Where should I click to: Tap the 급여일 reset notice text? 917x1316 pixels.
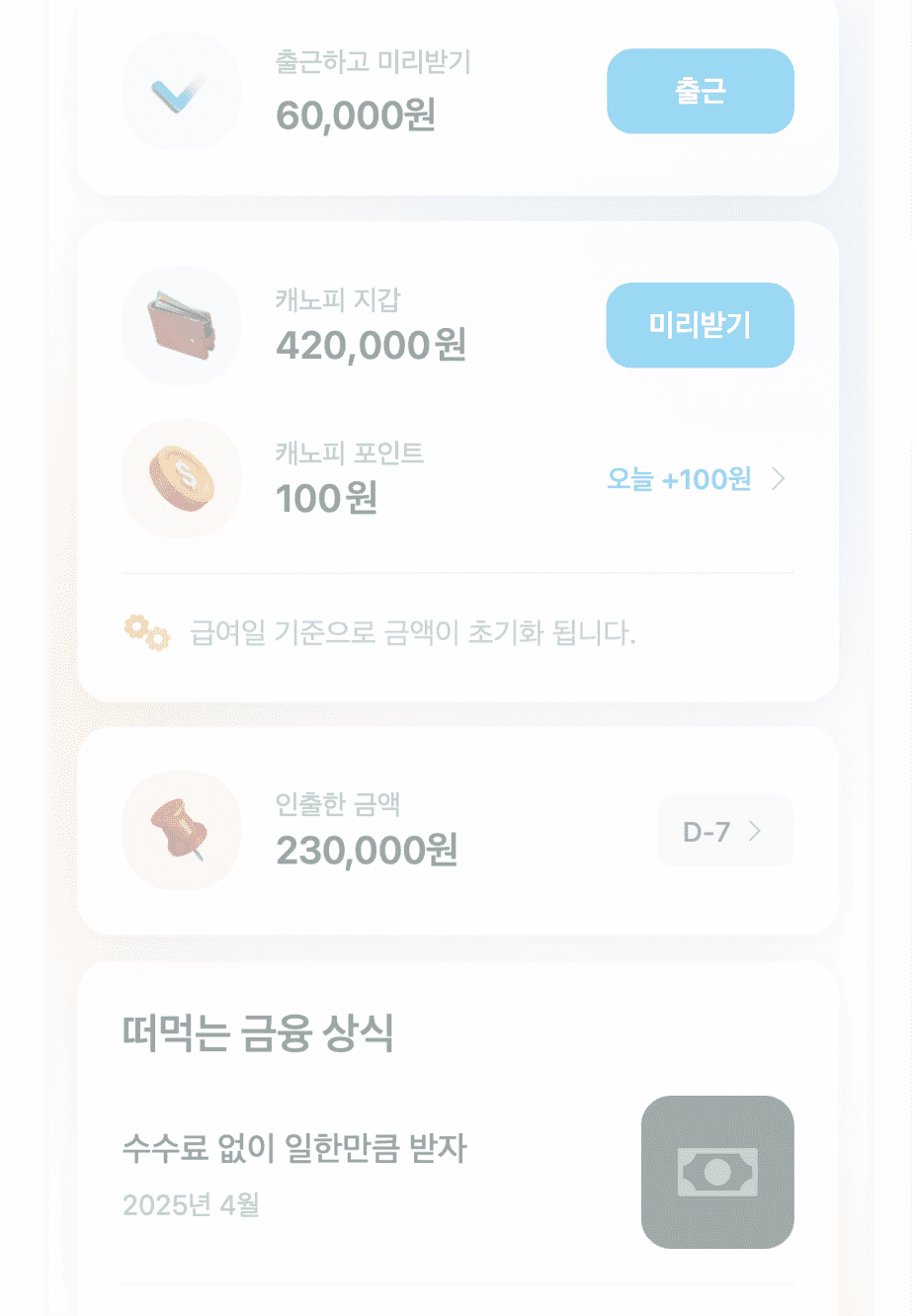(412, 633)
